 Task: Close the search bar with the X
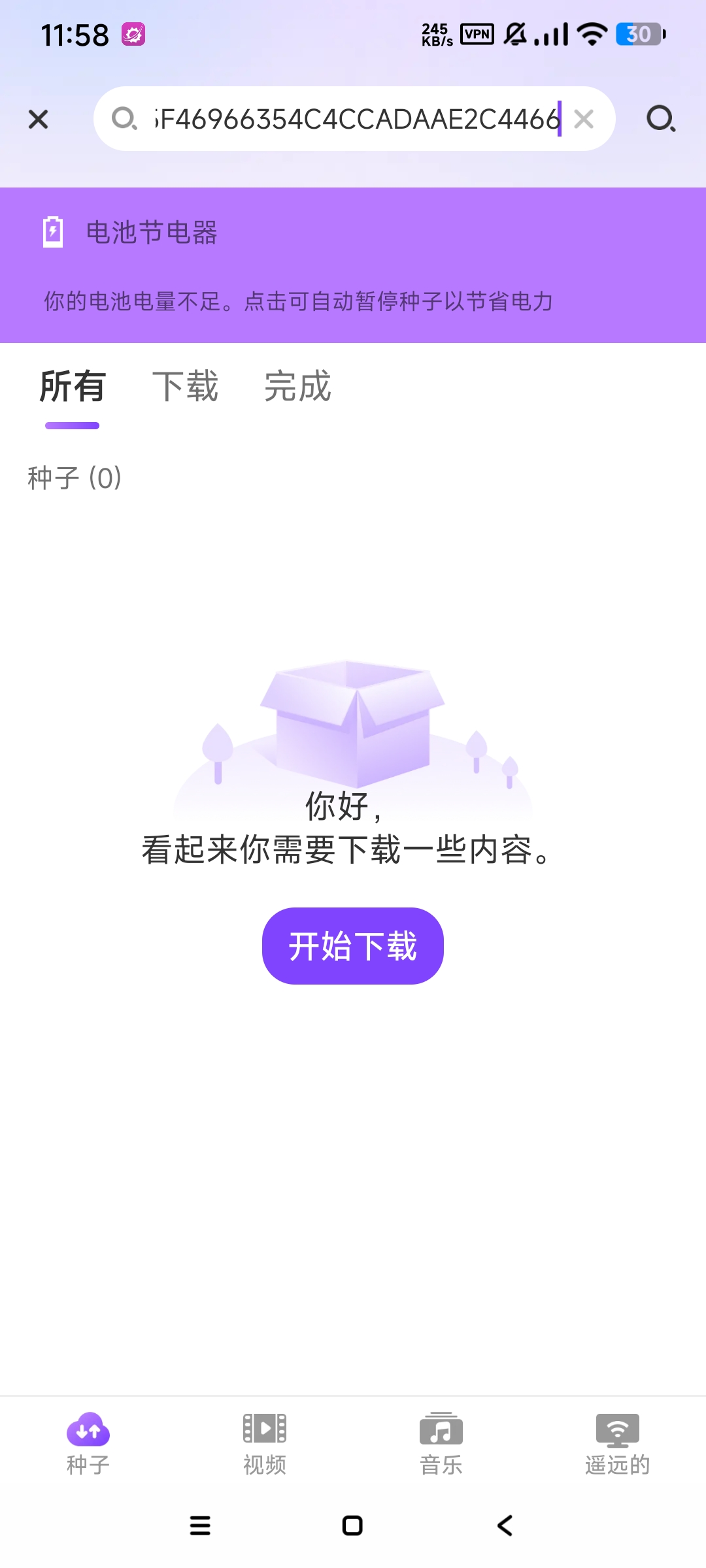tap(39, 119)
